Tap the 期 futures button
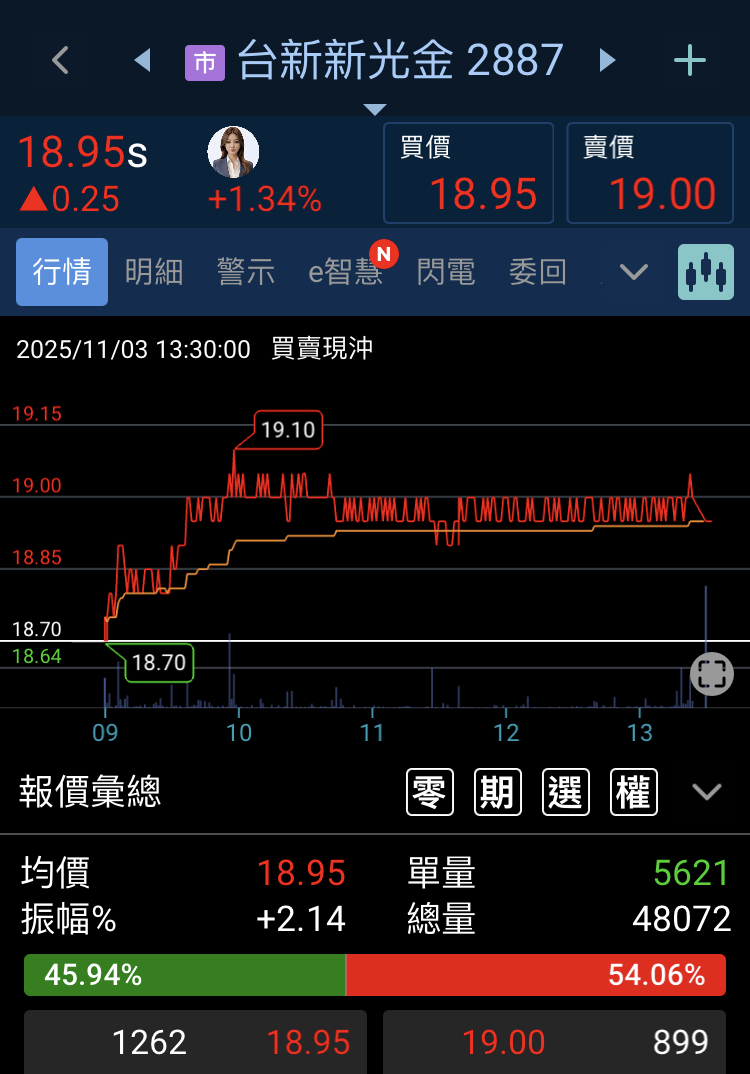 pos(497,793)
